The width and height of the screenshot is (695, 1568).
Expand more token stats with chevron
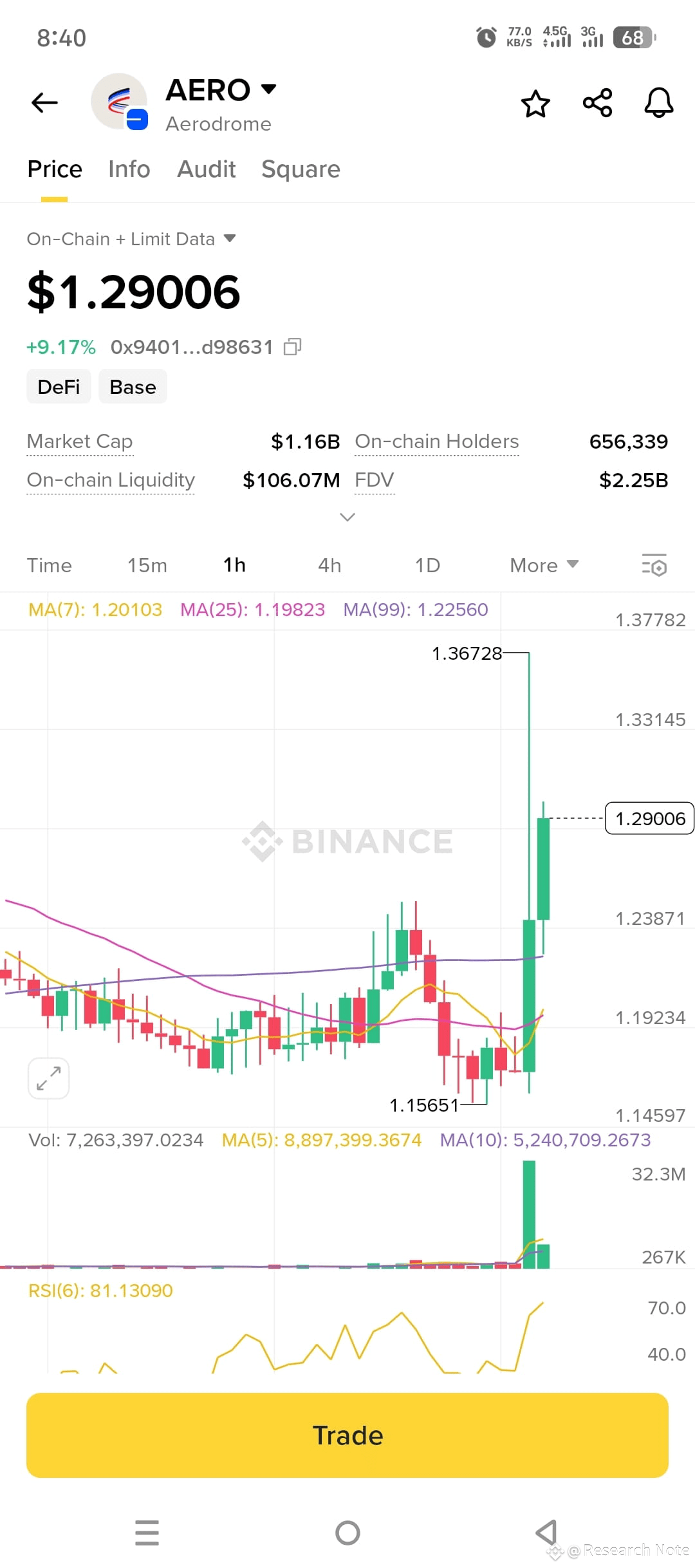pos(347,517)
